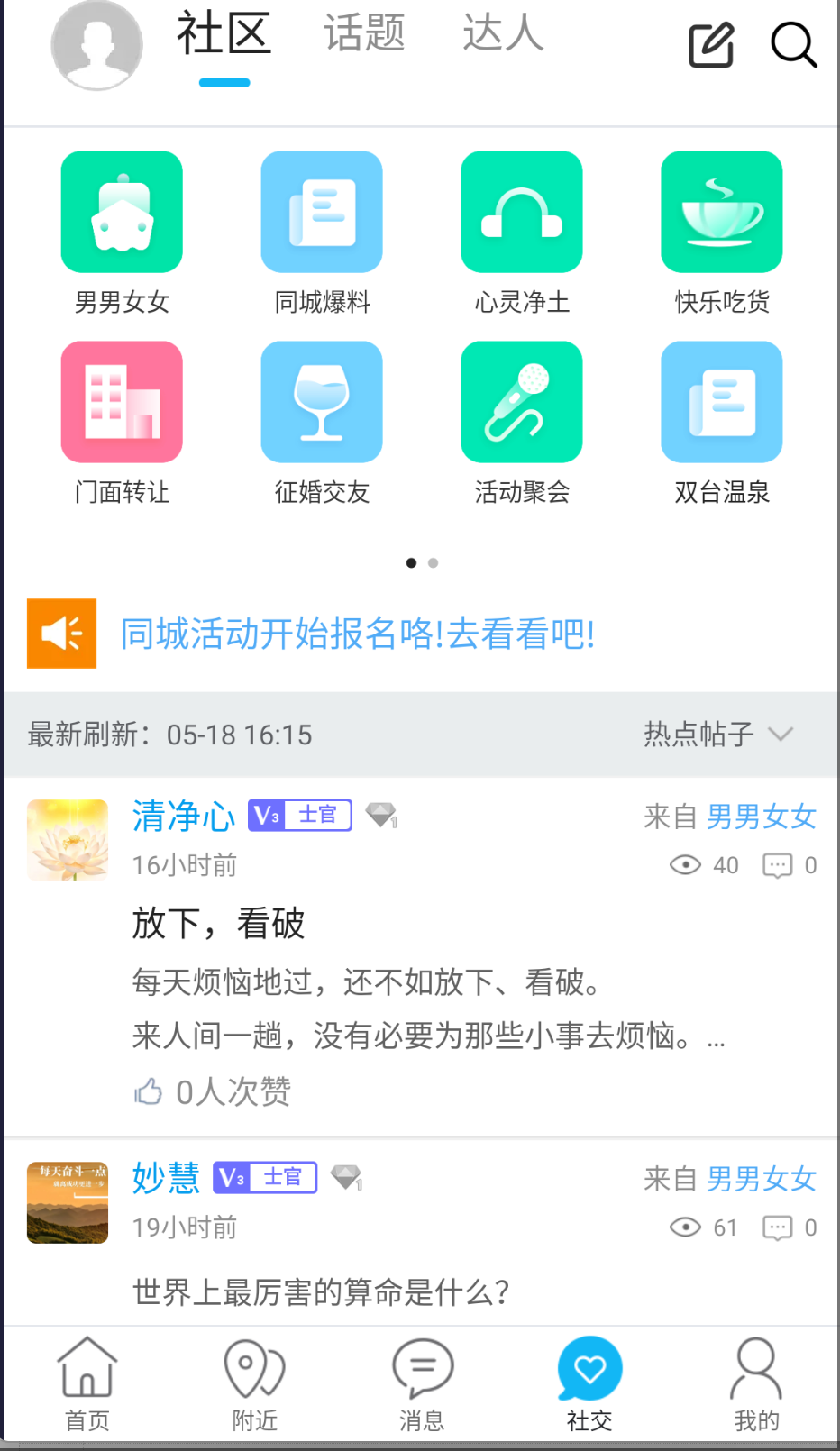Go to 附近 in bottom navigation
The width and height of the screenshot is (840, 1451).
(x=253, y=1384)
